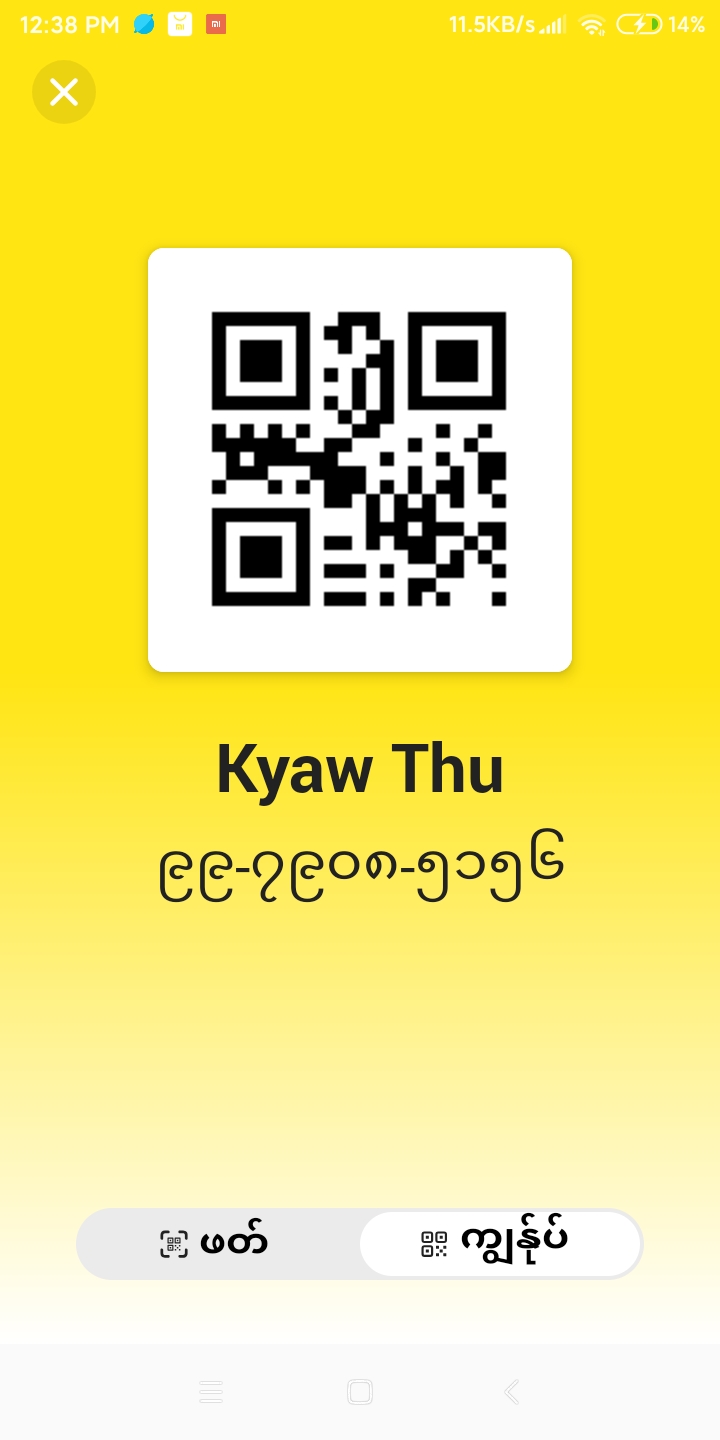Select the ကျွန်ုပ် my QR tab
The height and width of the screenshot is (1440, 720).
pyautogui.click(x=498, y=1243)
